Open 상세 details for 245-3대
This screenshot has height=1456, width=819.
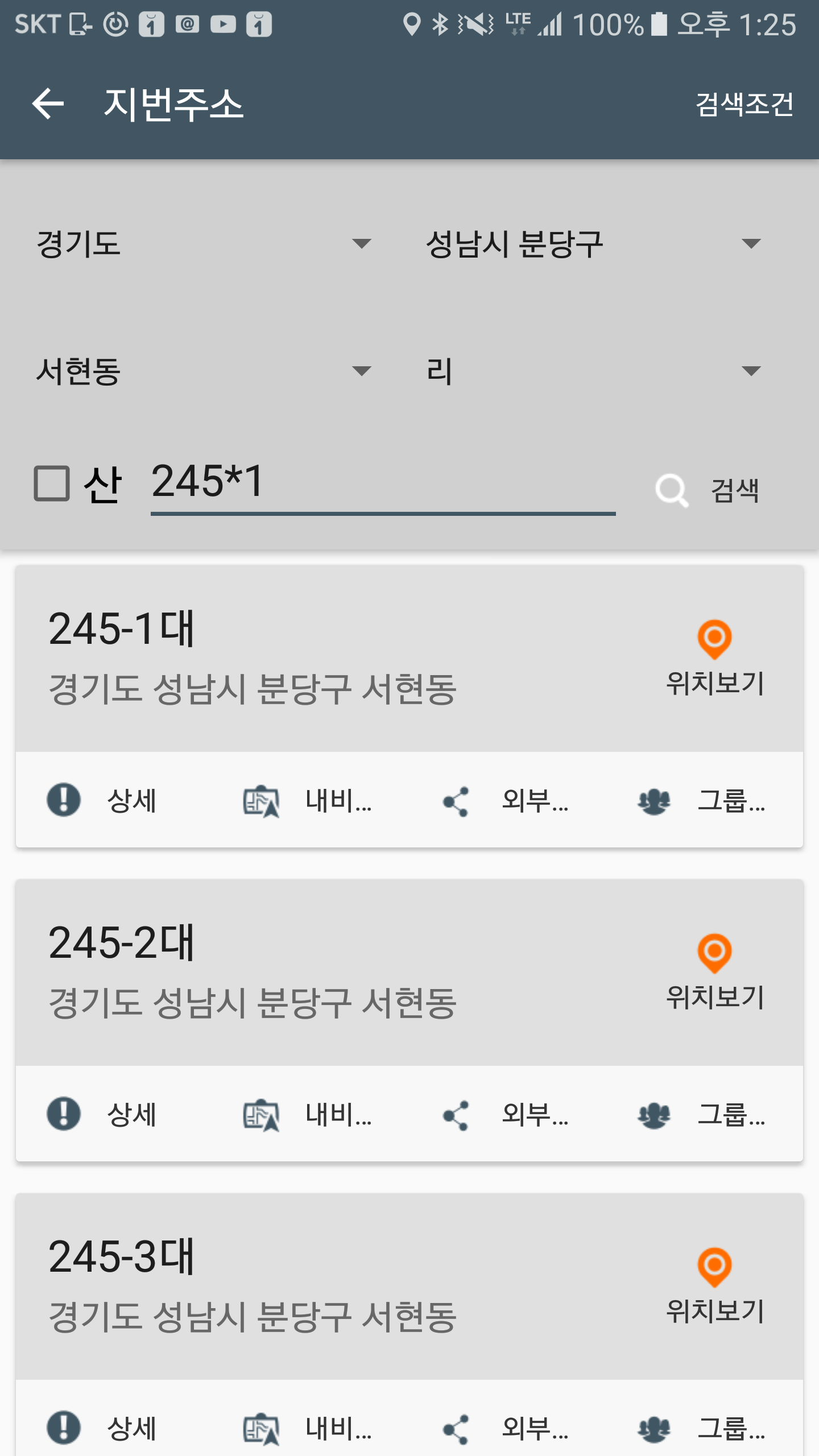102,1428
